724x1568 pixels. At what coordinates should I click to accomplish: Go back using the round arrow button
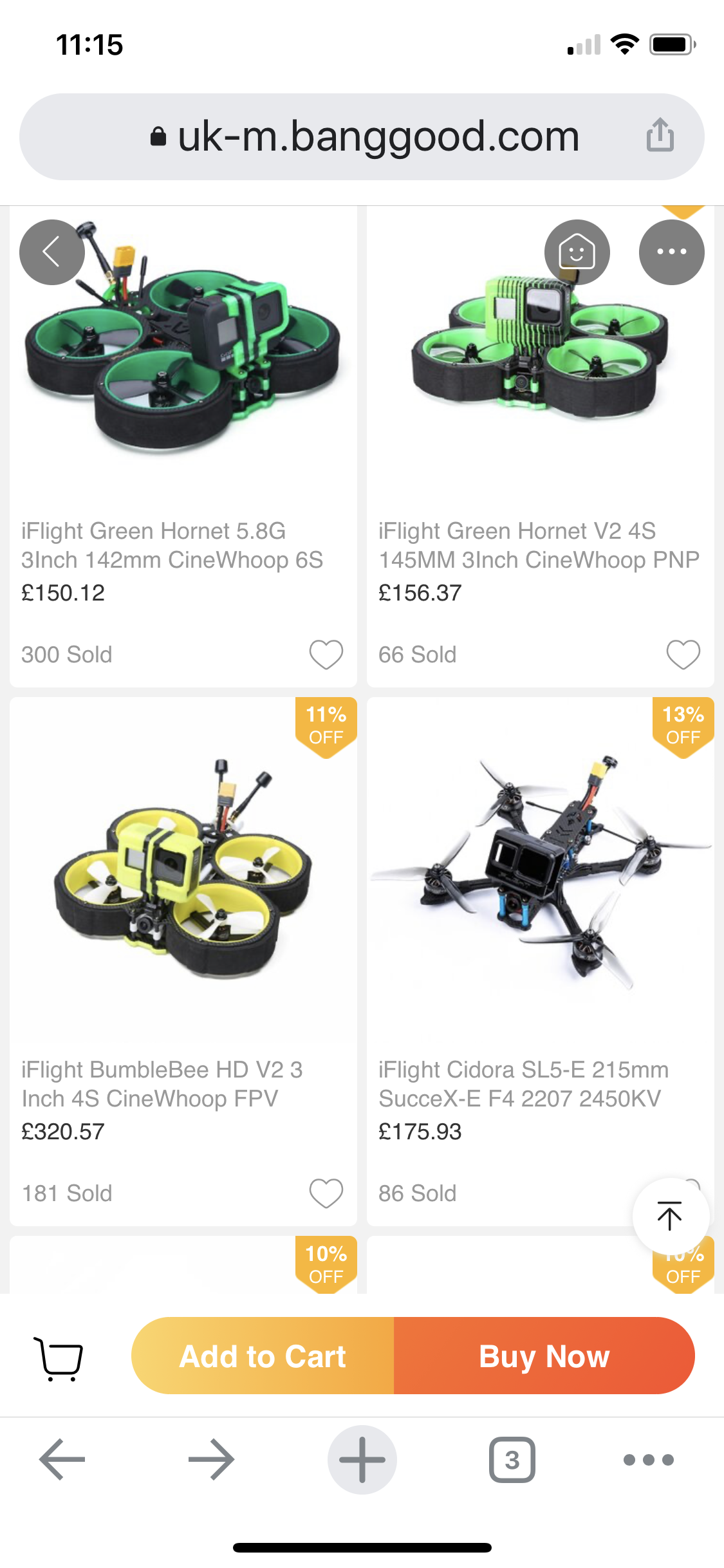52,252
